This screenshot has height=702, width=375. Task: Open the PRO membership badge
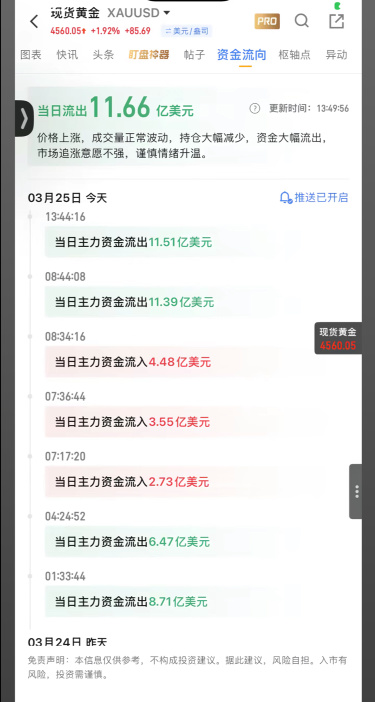(267, 21)
